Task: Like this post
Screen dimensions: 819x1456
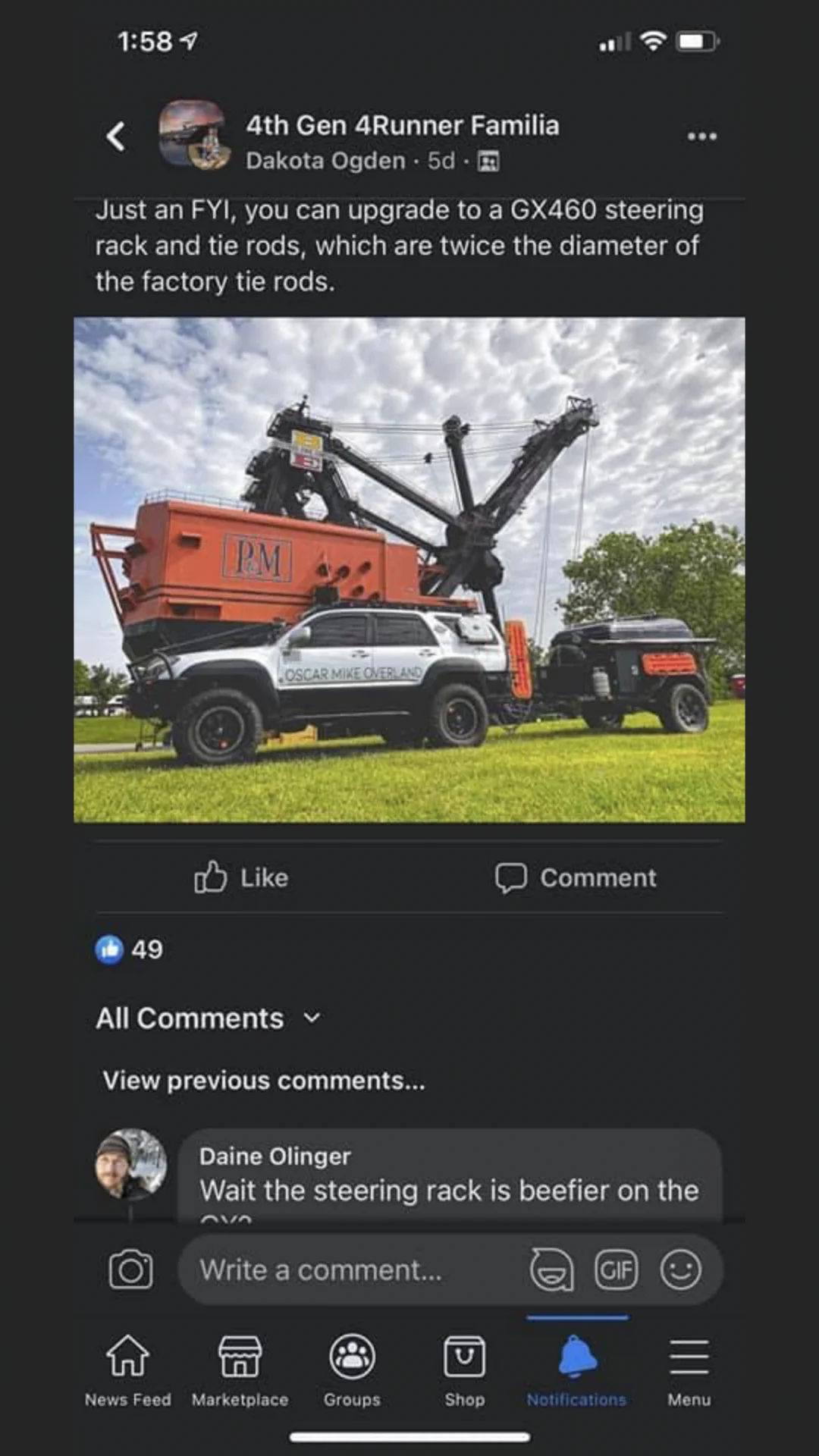Action: 241,877
